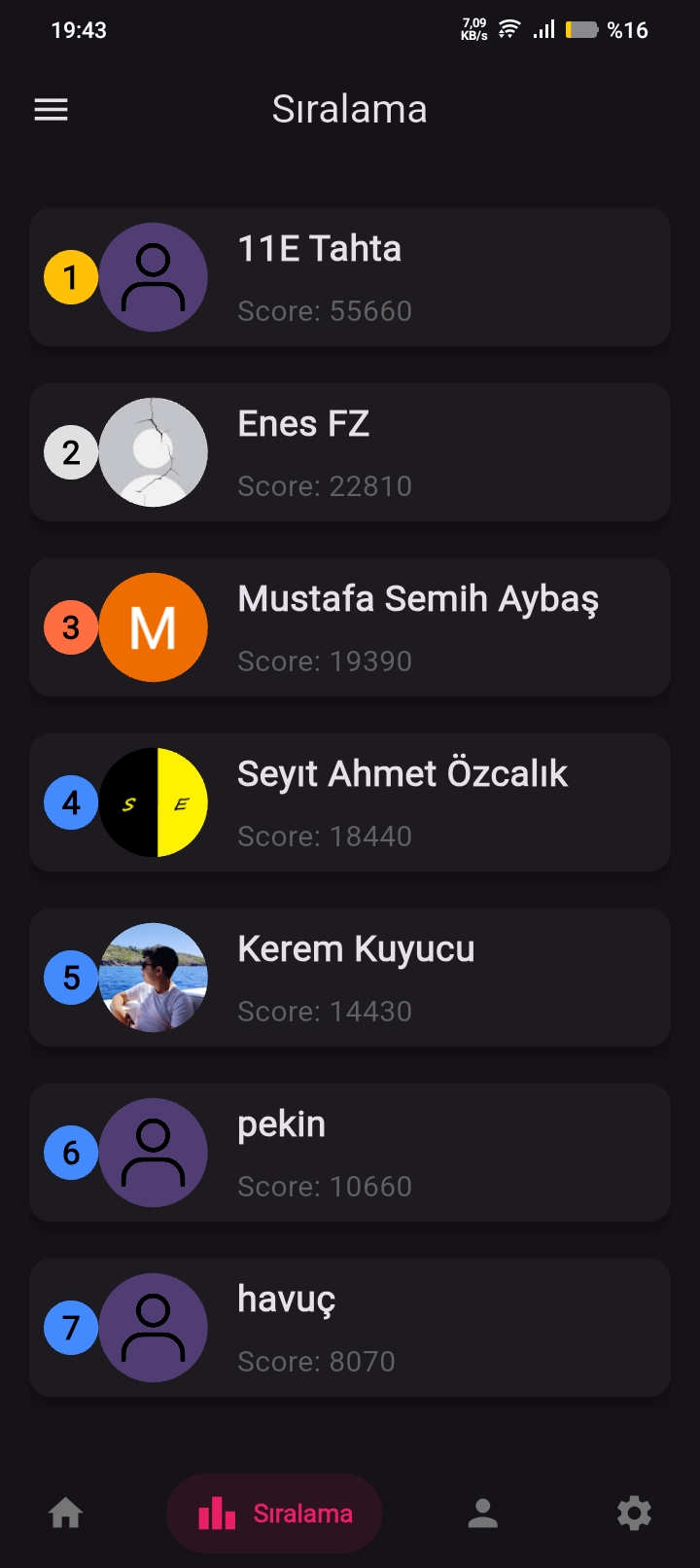Open pekin's ranking row
This screenshot has width=700, height=1568.
point(350,1153)
